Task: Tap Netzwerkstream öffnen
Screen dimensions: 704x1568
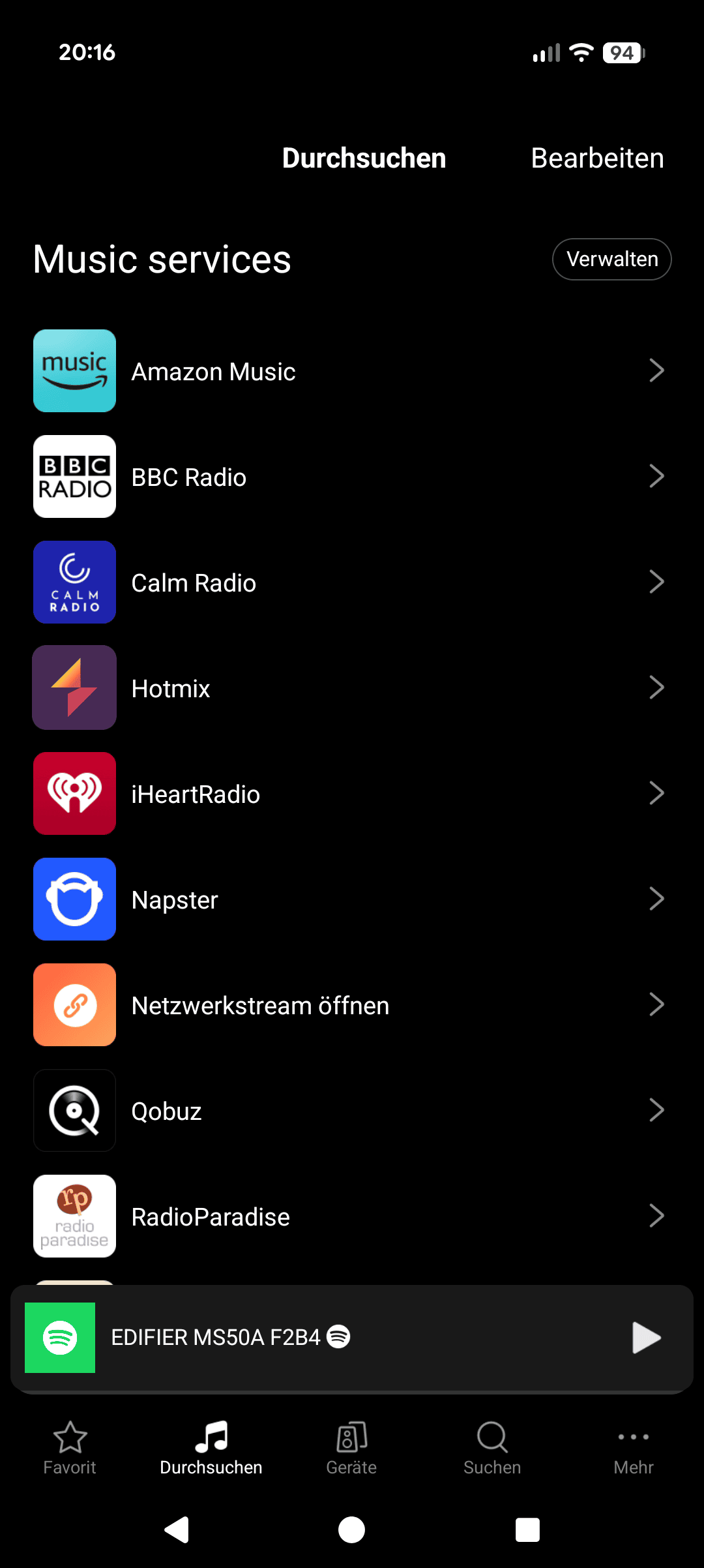Action: click(x=352, y=1005)
